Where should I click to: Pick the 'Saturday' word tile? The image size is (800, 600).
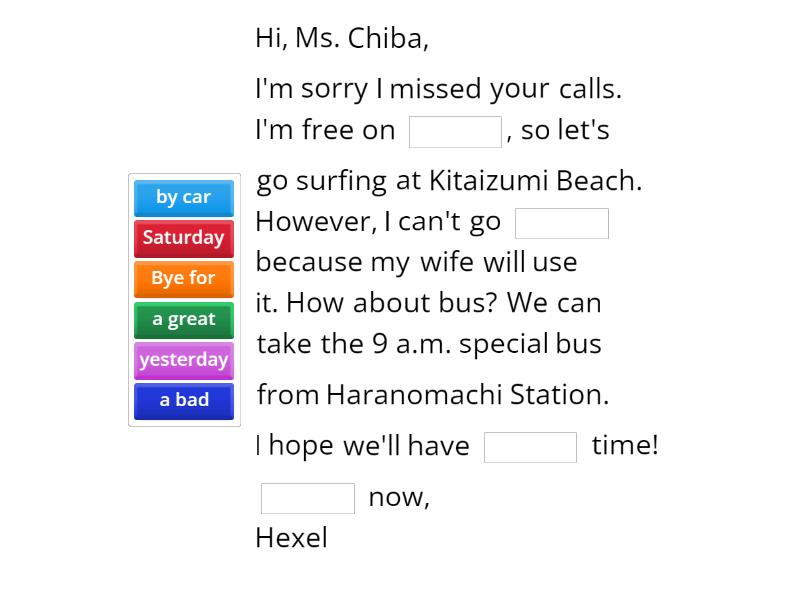click(184, 238)
